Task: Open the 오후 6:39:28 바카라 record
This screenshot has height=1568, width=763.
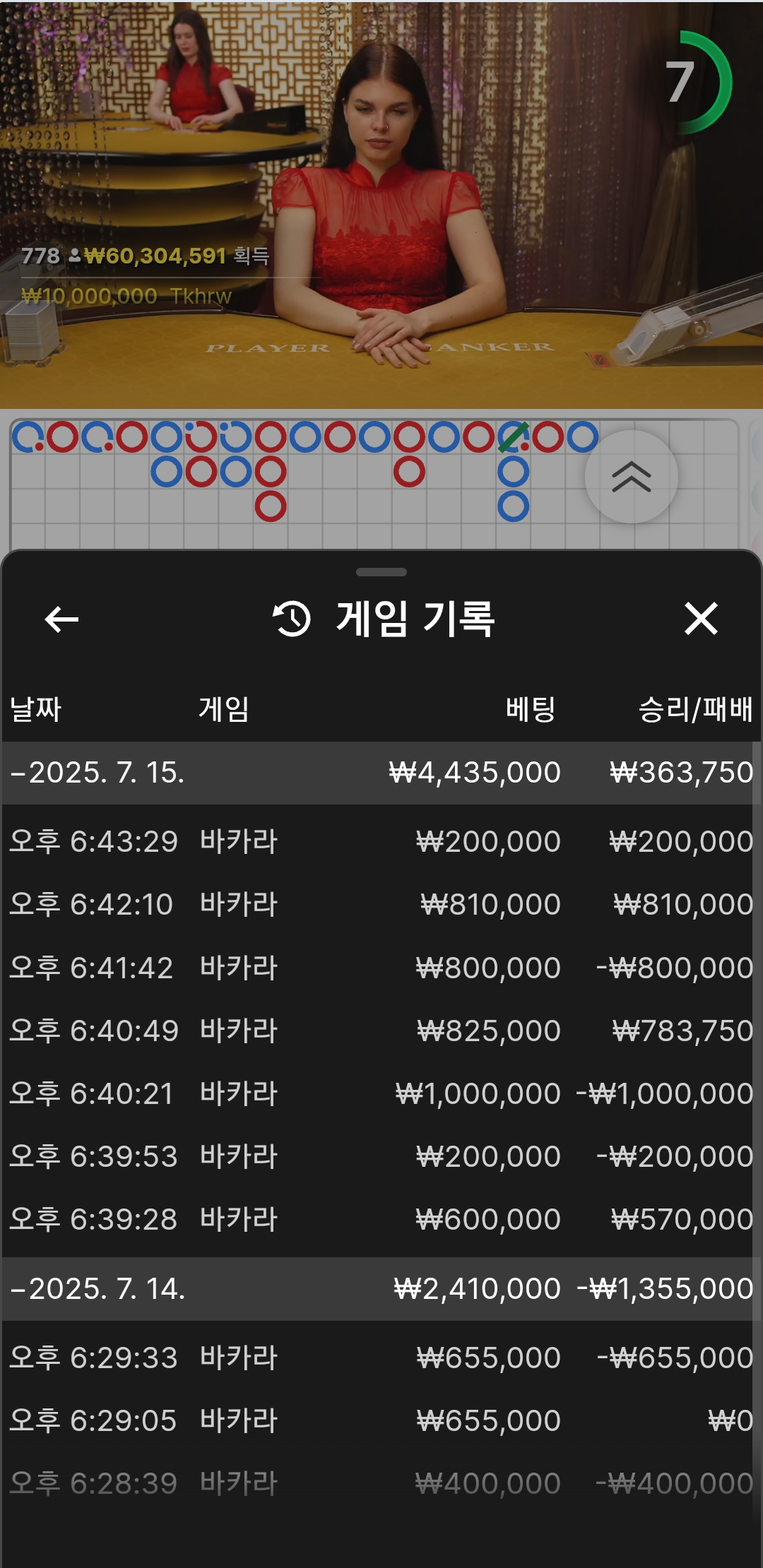Action: (381, 1220)
